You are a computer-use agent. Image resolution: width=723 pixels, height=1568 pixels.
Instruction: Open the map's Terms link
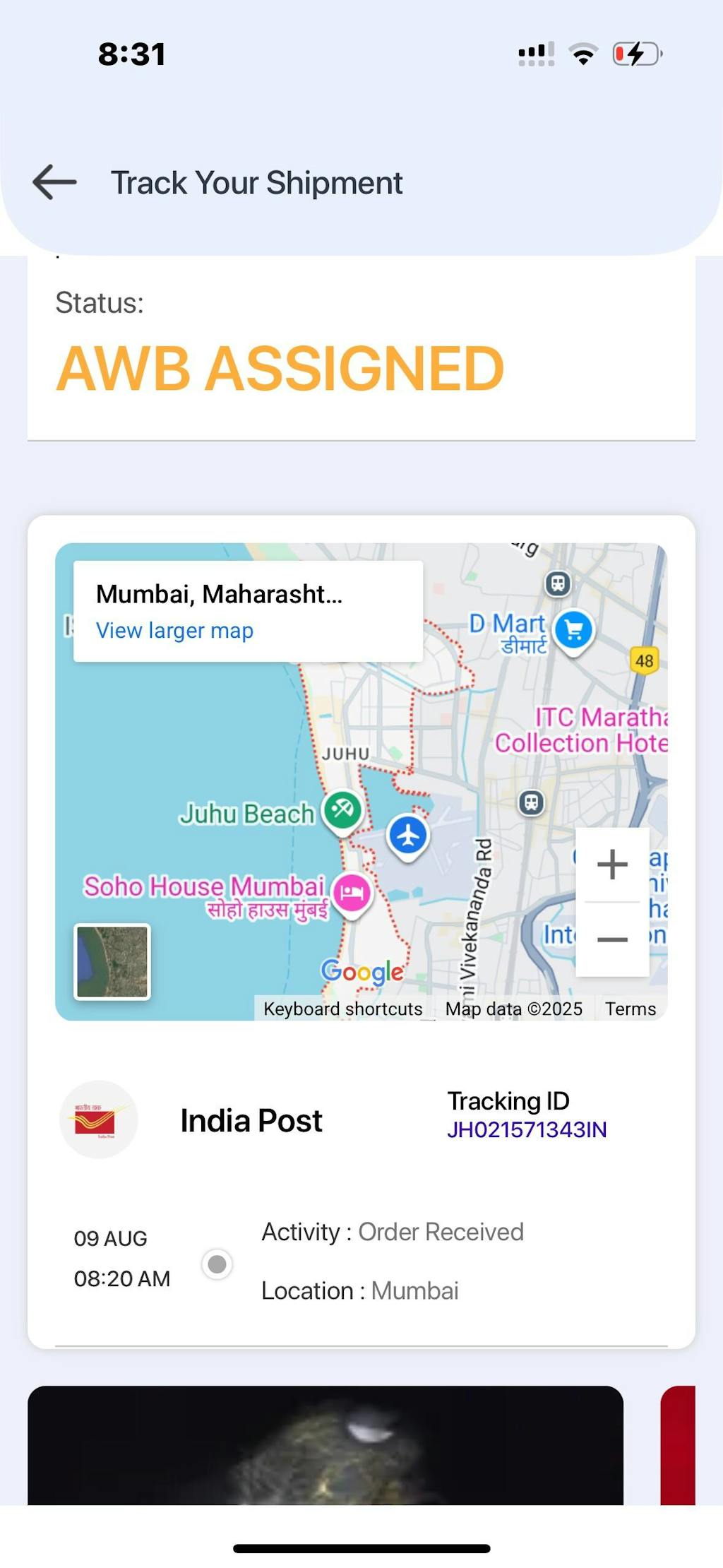(x=630, y=1009)
